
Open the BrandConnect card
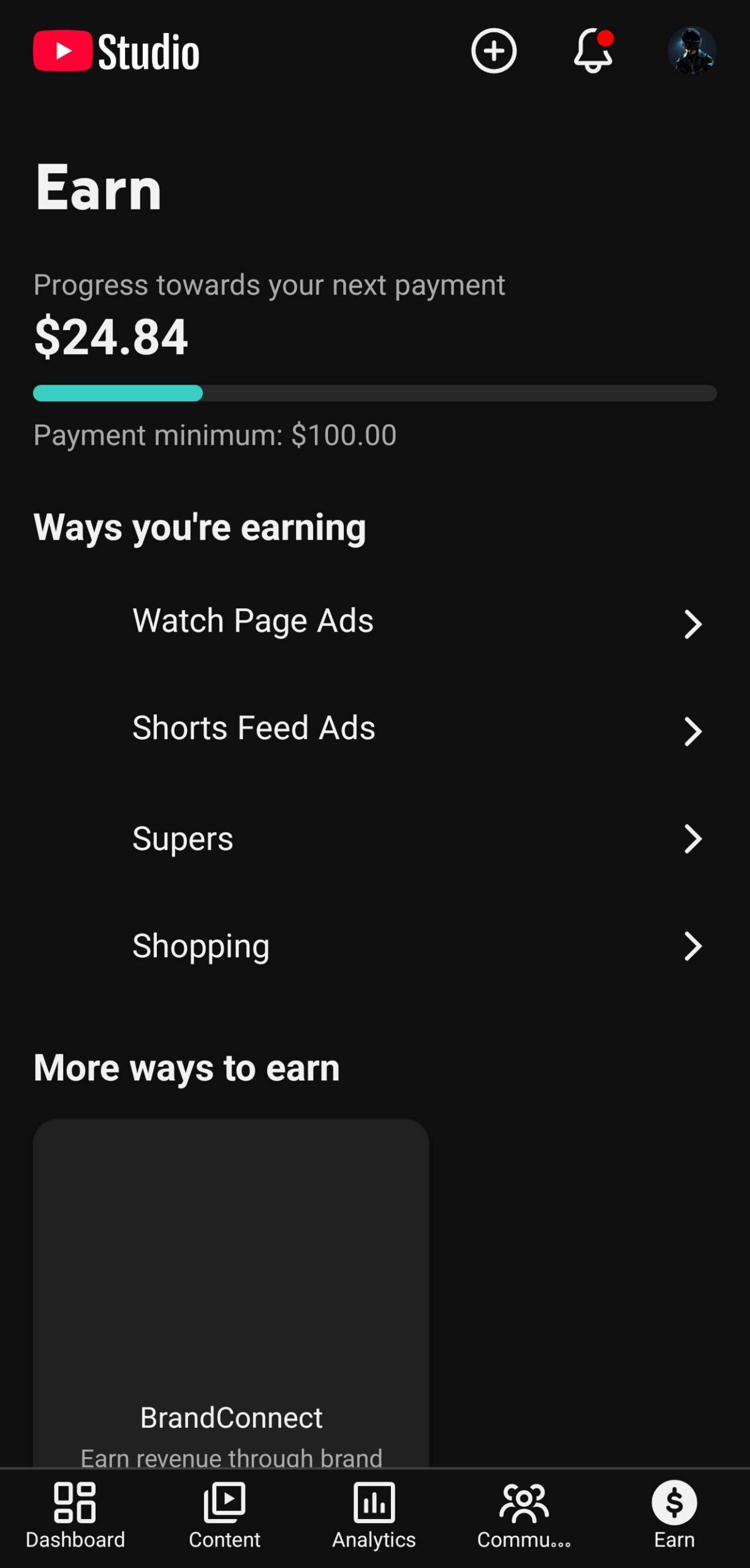tap(231, 1292)
